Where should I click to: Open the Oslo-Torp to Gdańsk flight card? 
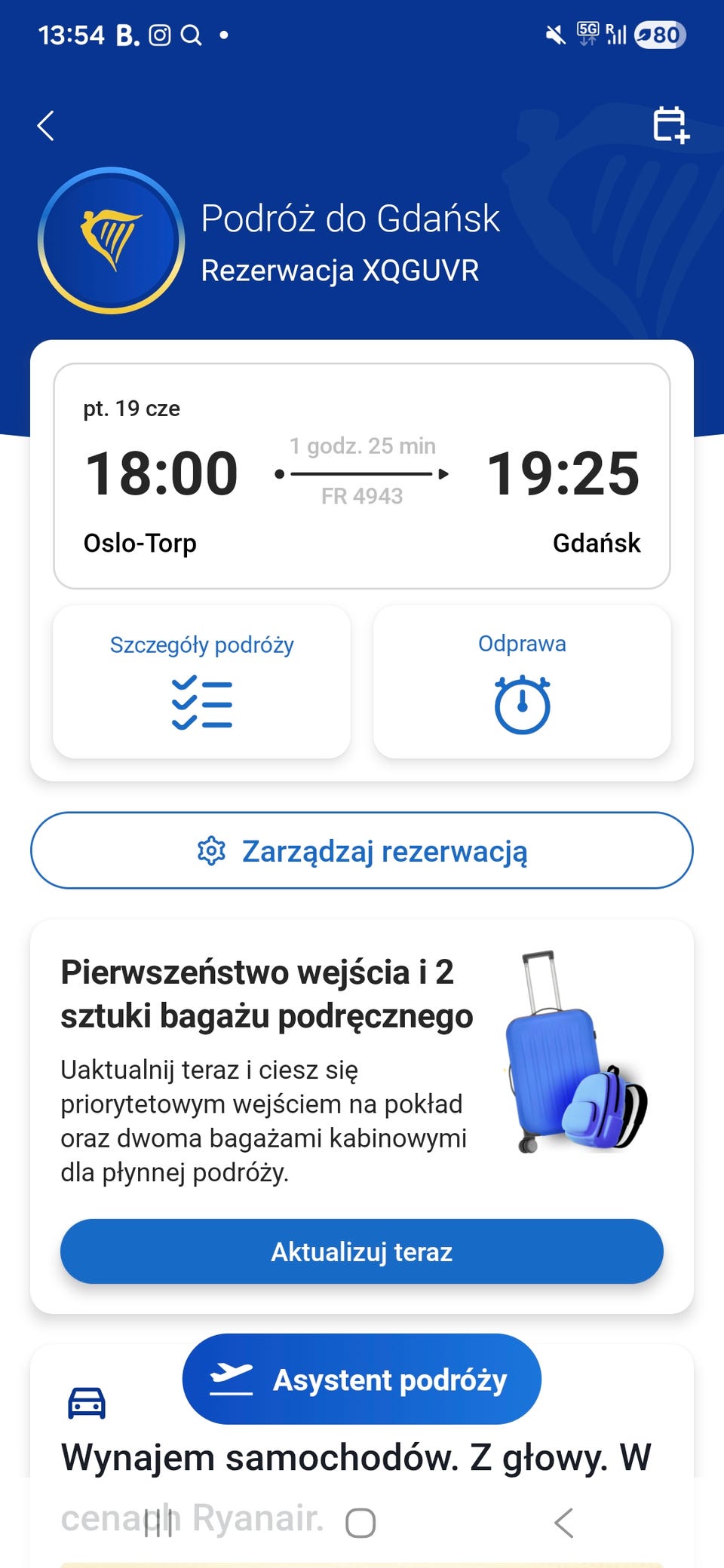coord(362,476)
